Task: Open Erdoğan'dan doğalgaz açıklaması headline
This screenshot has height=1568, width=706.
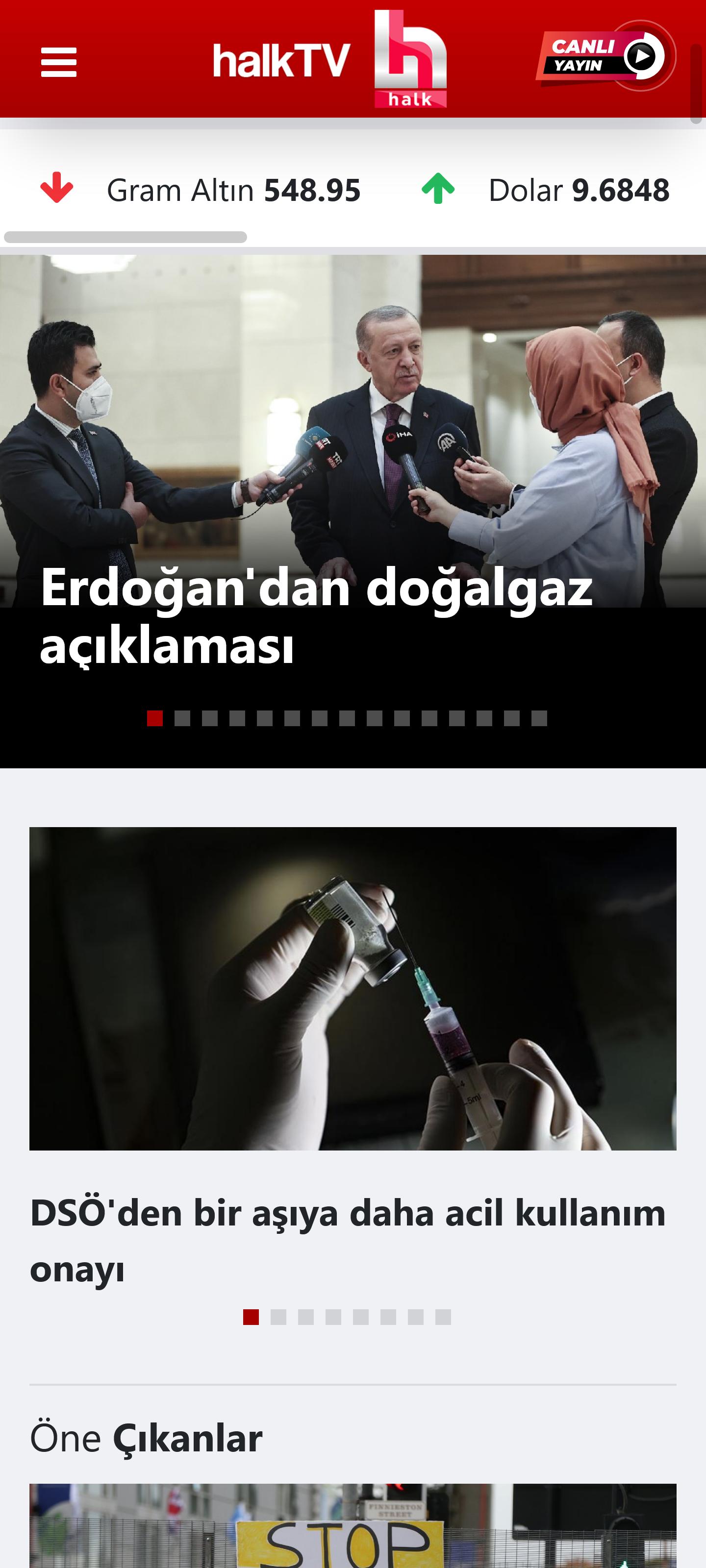Action: 316,615
